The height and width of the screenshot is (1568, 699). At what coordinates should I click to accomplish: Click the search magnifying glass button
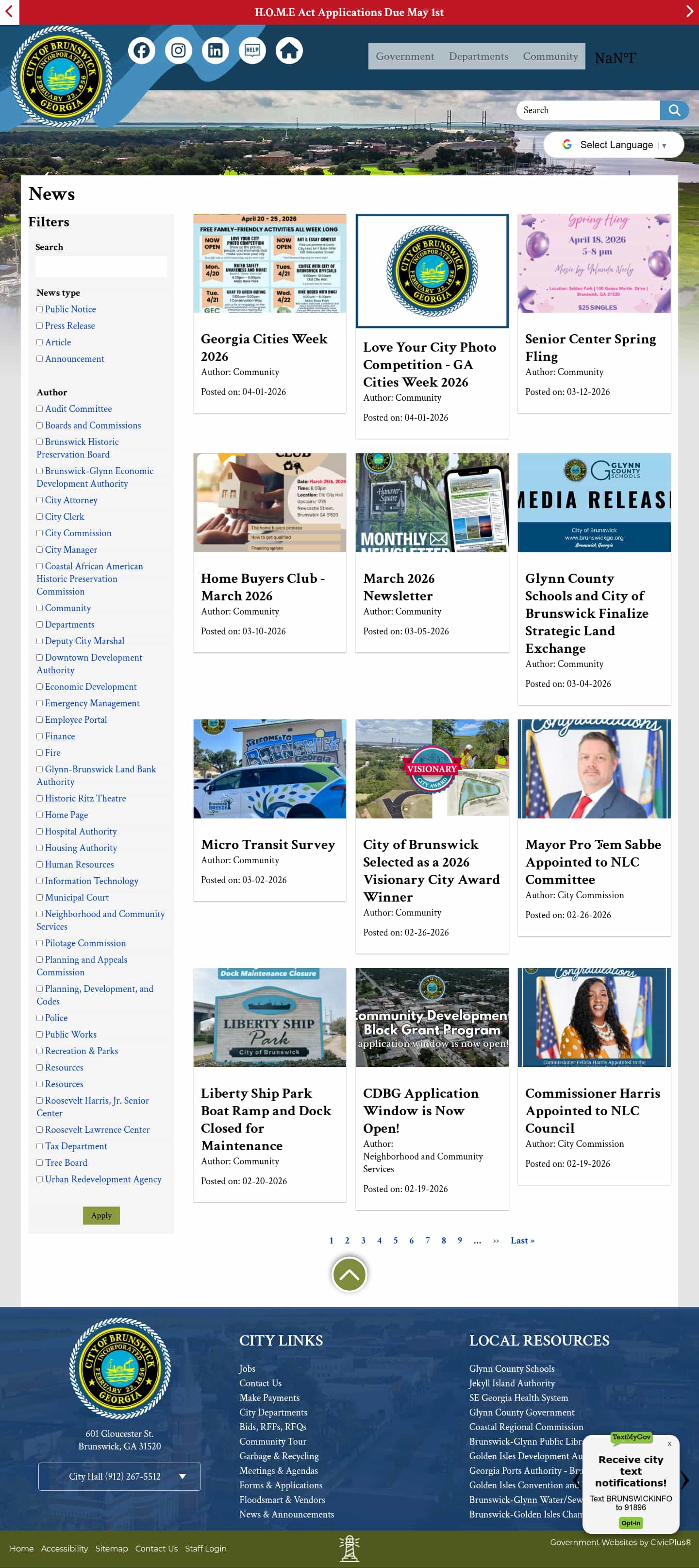point(674,110)
